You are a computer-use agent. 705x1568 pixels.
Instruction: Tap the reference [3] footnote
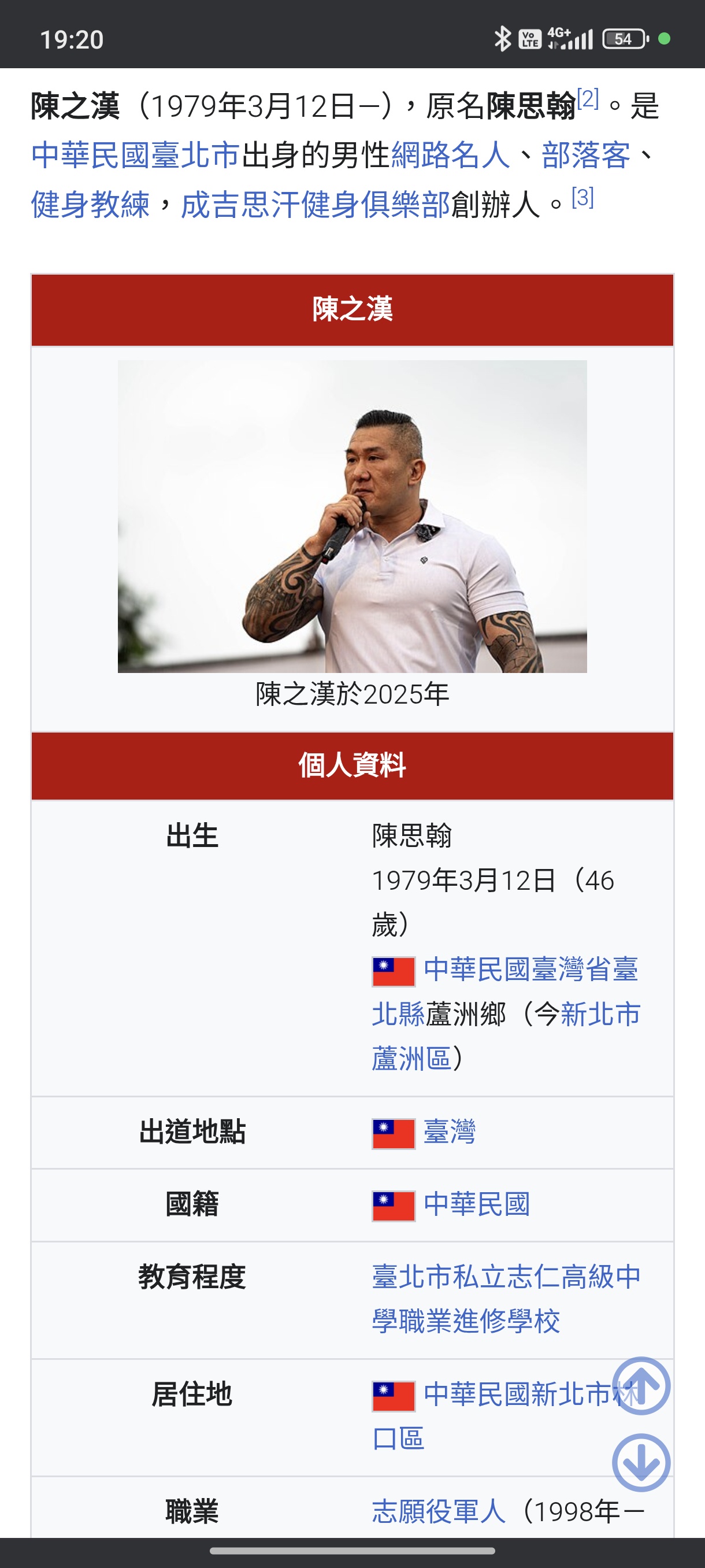[582, 198]
